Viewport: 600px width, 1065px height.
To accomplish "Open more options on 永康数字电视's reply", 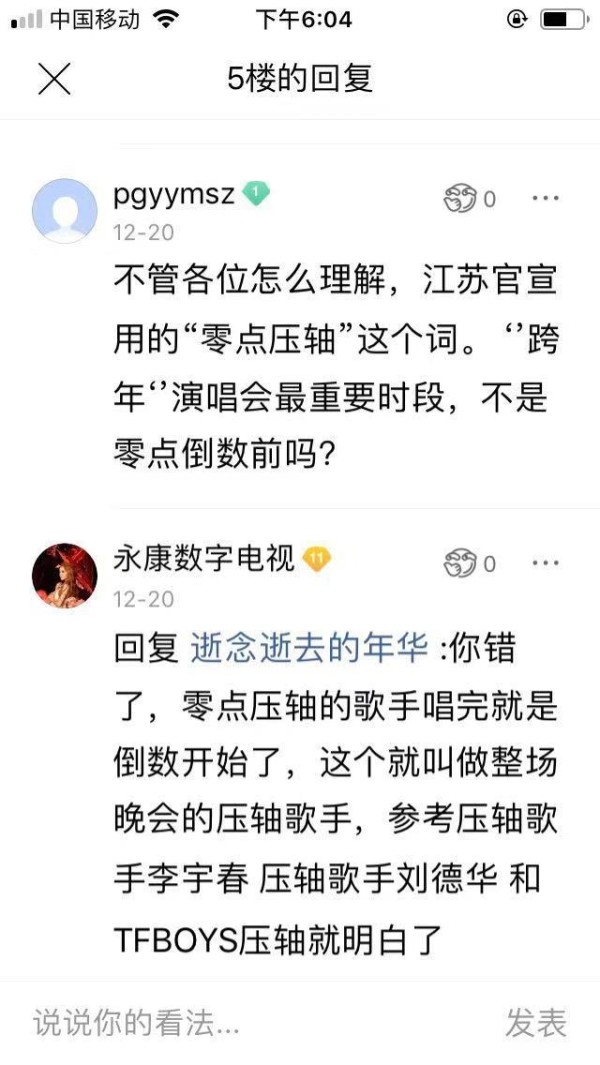I will [x=545, y=564].
